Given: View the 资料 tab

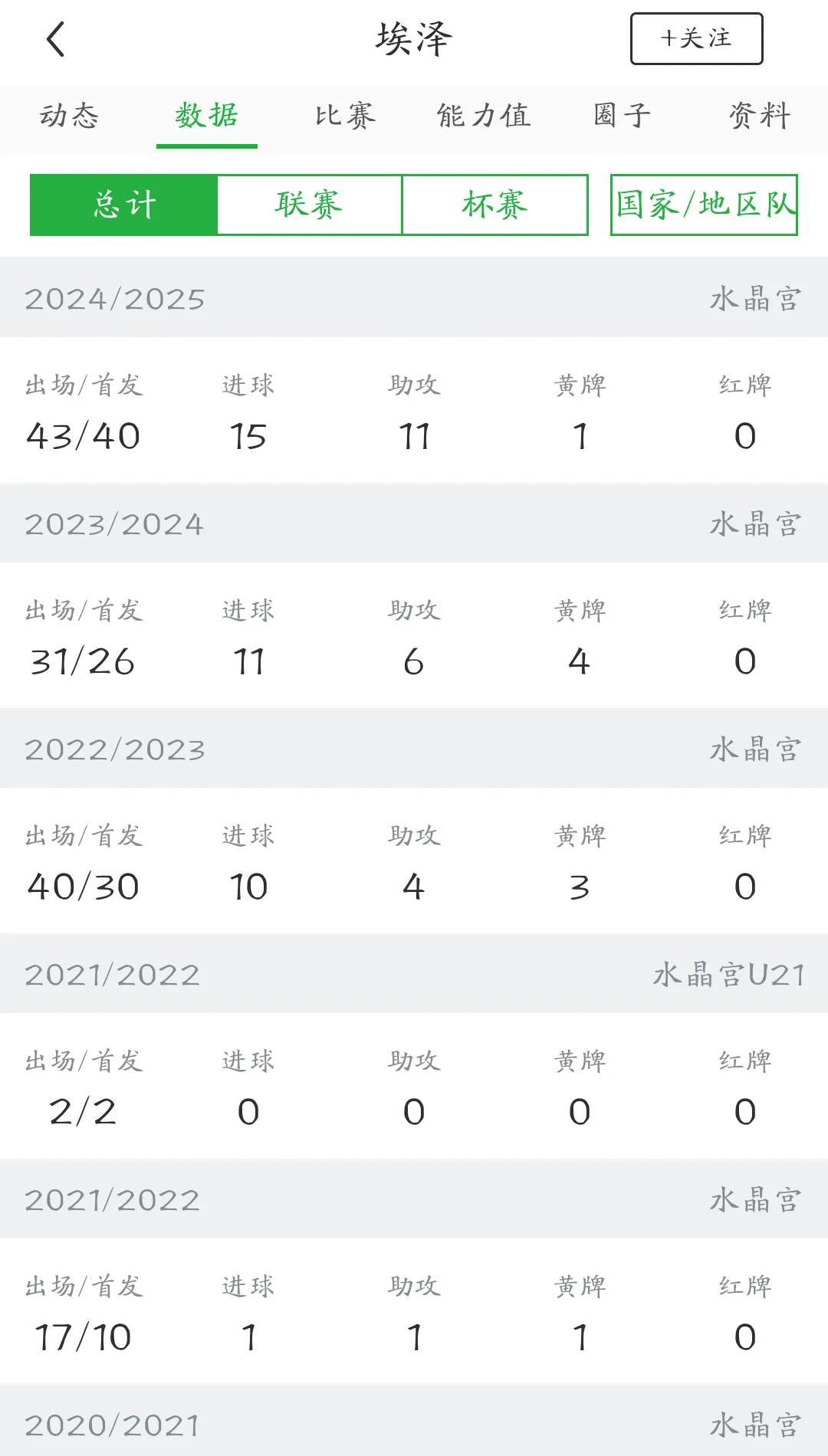Looking at the screenshot, I should 760,116.
